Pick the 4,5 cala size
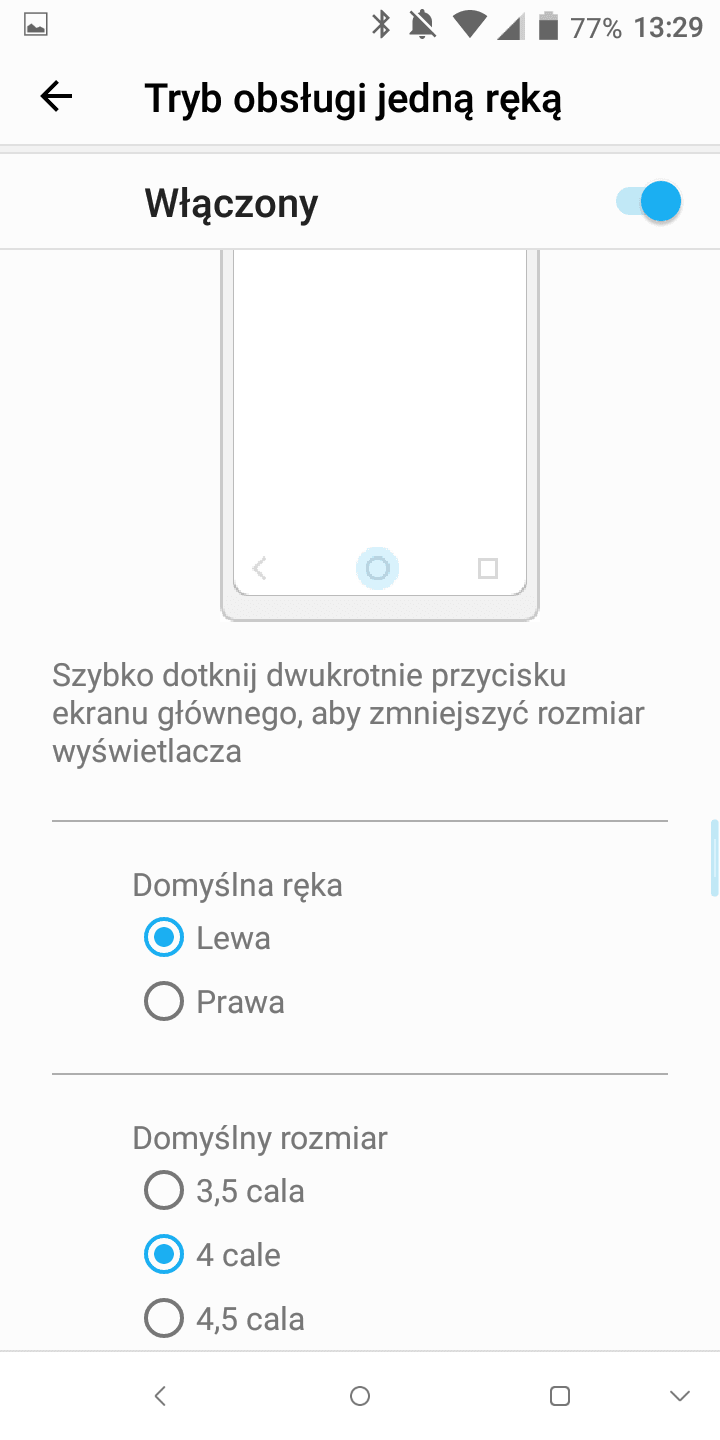Screen dimensions: 720x1440 click(225, 1319)
